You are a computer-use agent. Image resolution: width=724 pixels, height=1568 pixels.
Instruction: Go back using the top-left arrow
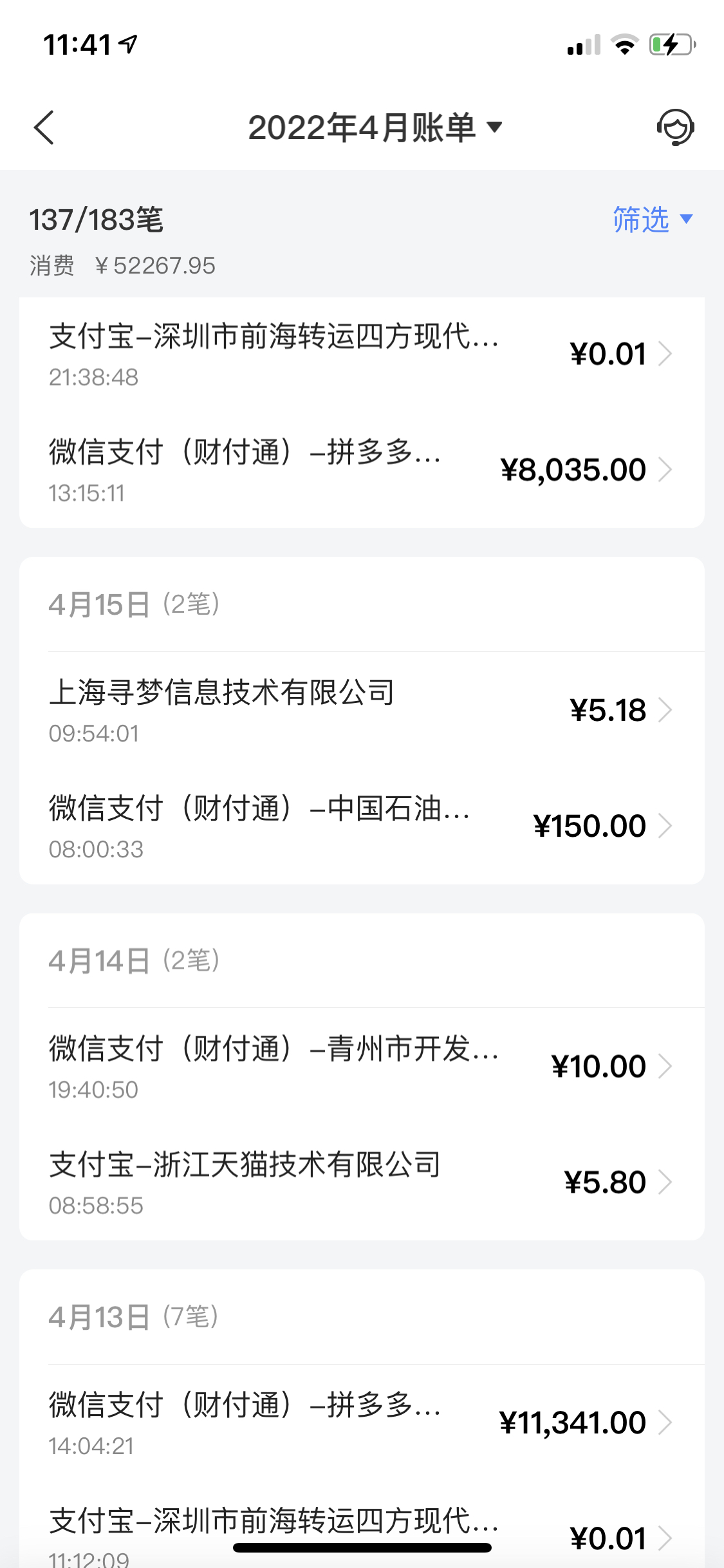44,127
